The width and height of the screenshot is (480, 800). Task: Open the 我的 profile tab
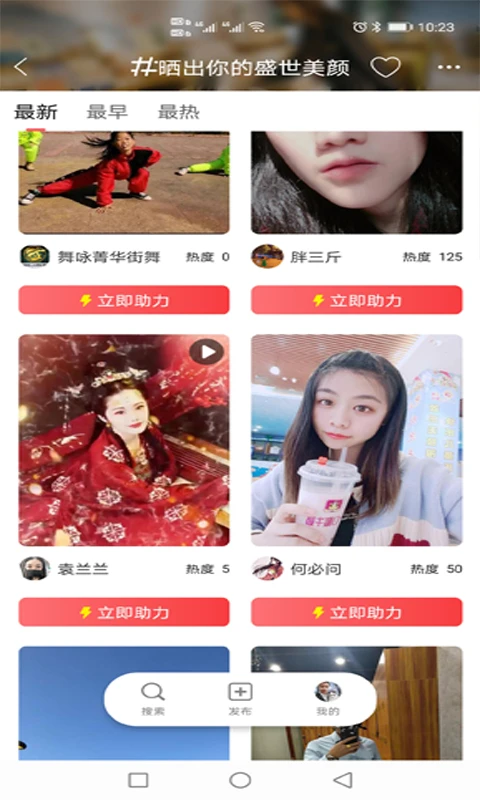pos(327,699)
